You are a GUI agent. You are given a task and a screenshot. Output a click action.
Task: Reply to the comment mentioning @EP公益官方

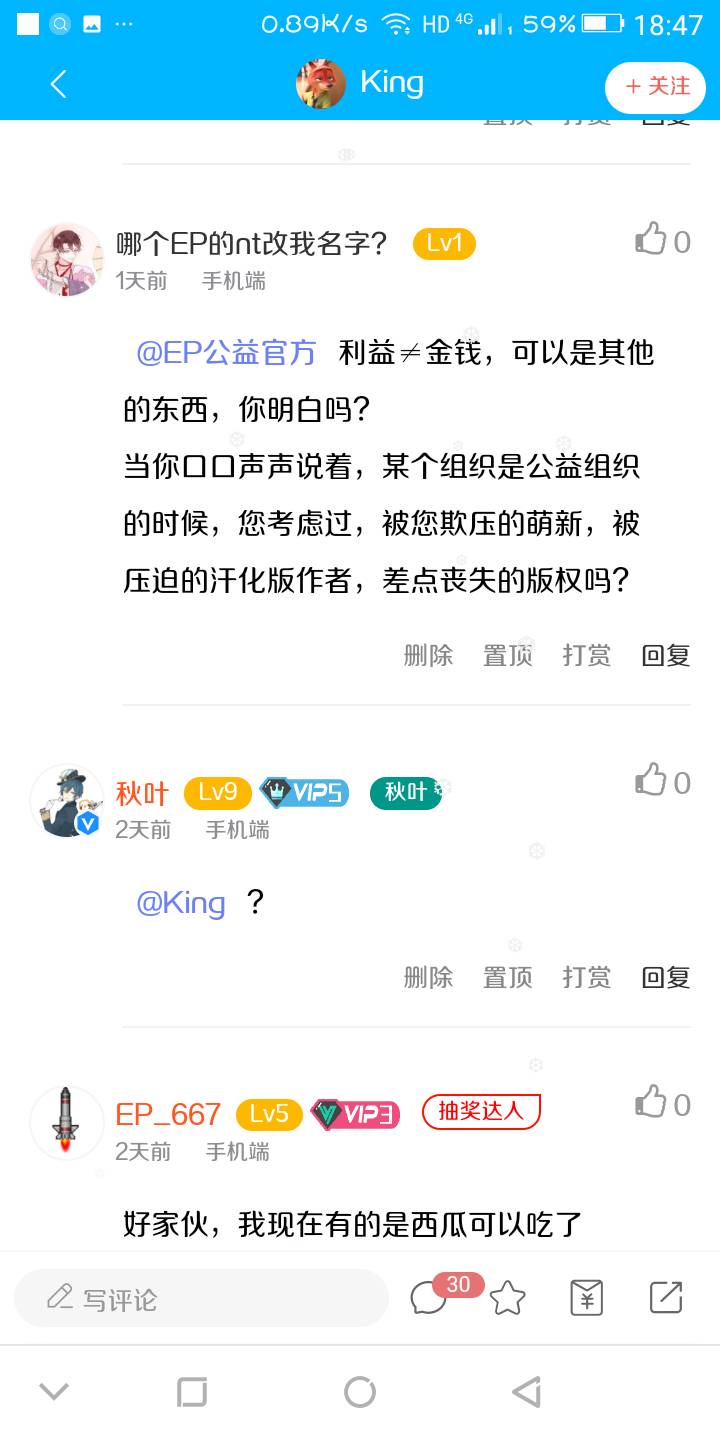pyautogui.click(x=666, y=655)
